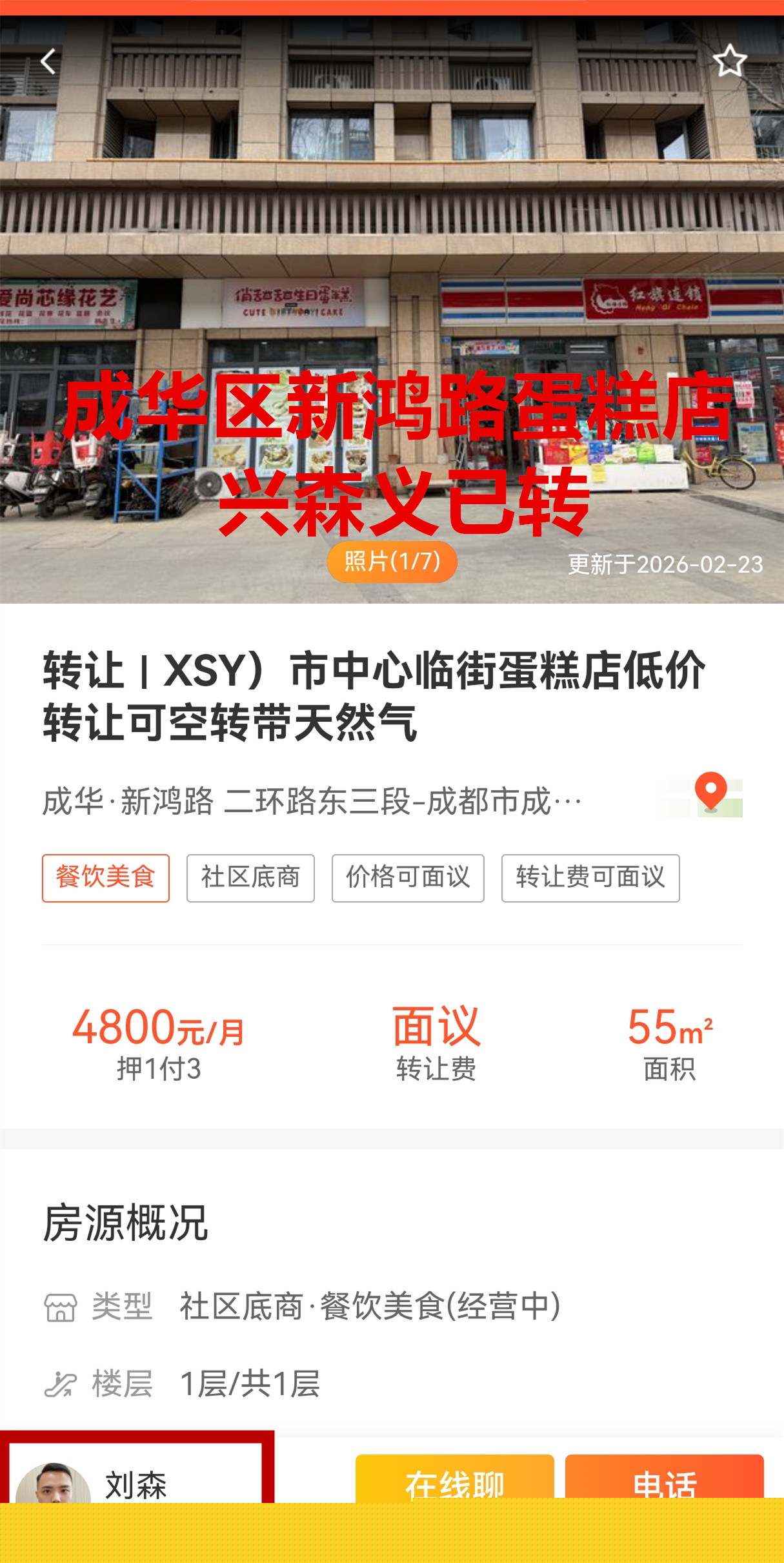784x1563 pixels.
Task: Open the photo gallery of the shop
Action: pyautogui.click(x=392, y=562)
